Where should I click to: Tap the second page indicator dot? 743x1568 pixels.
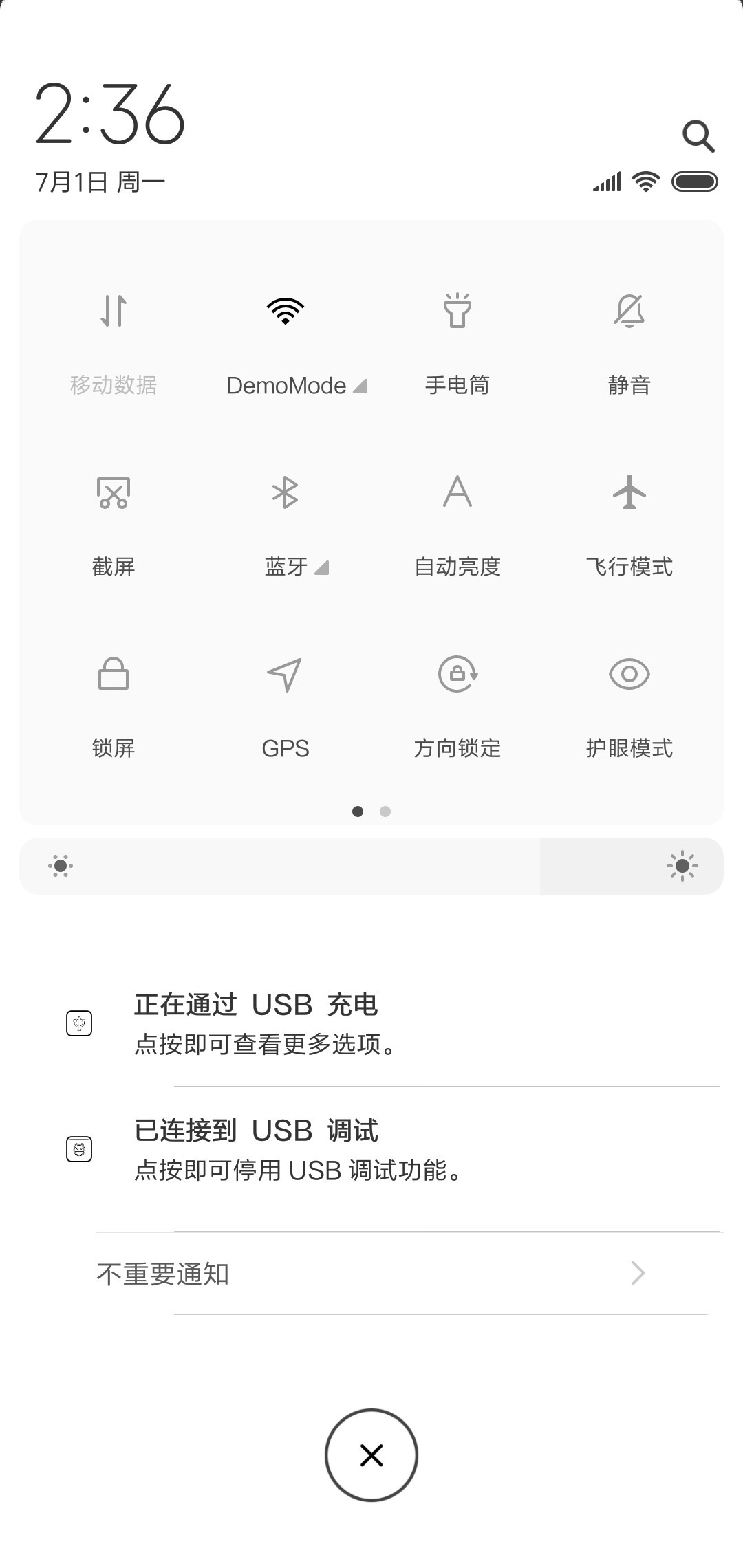(385, 812)
